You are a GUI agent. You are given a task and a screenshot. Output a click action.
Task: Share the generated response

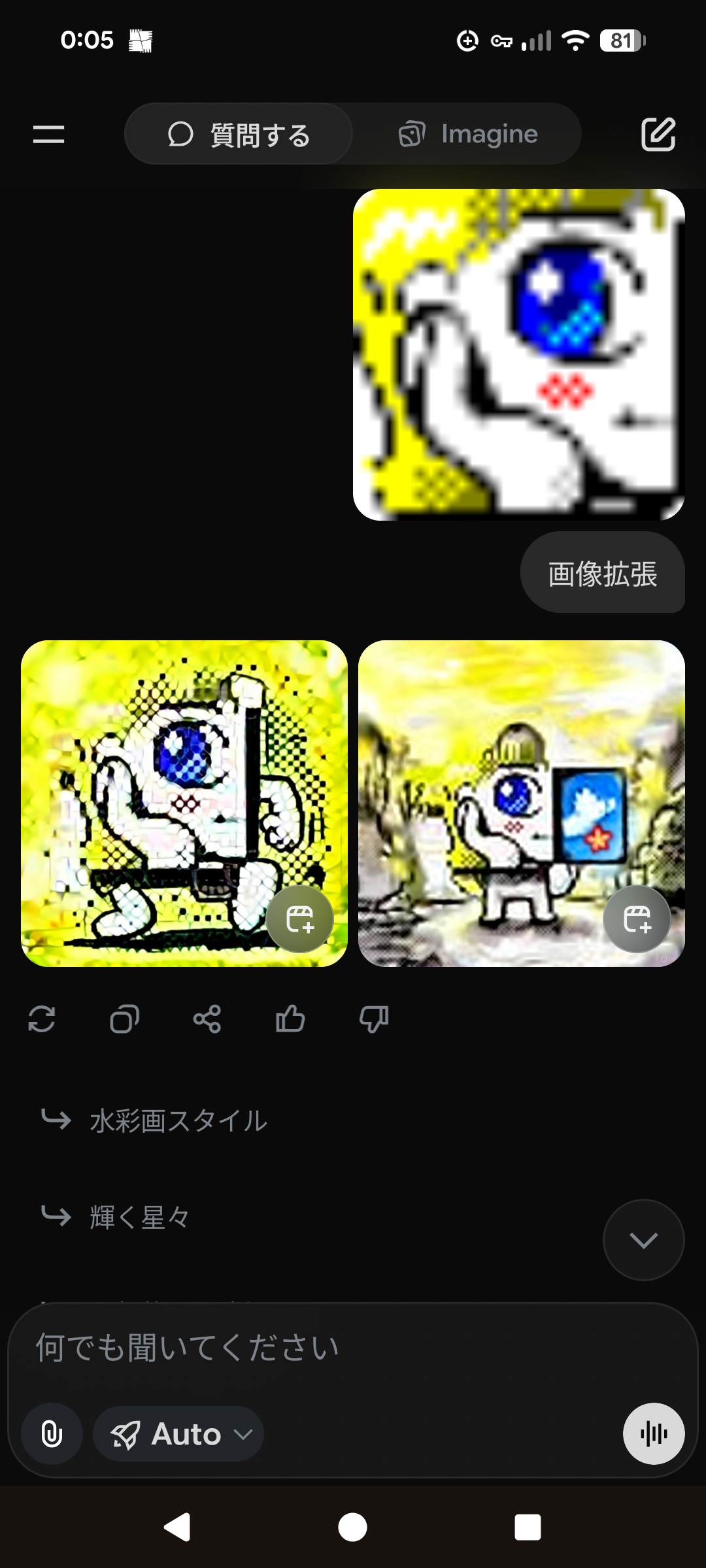pos(207,1019)
